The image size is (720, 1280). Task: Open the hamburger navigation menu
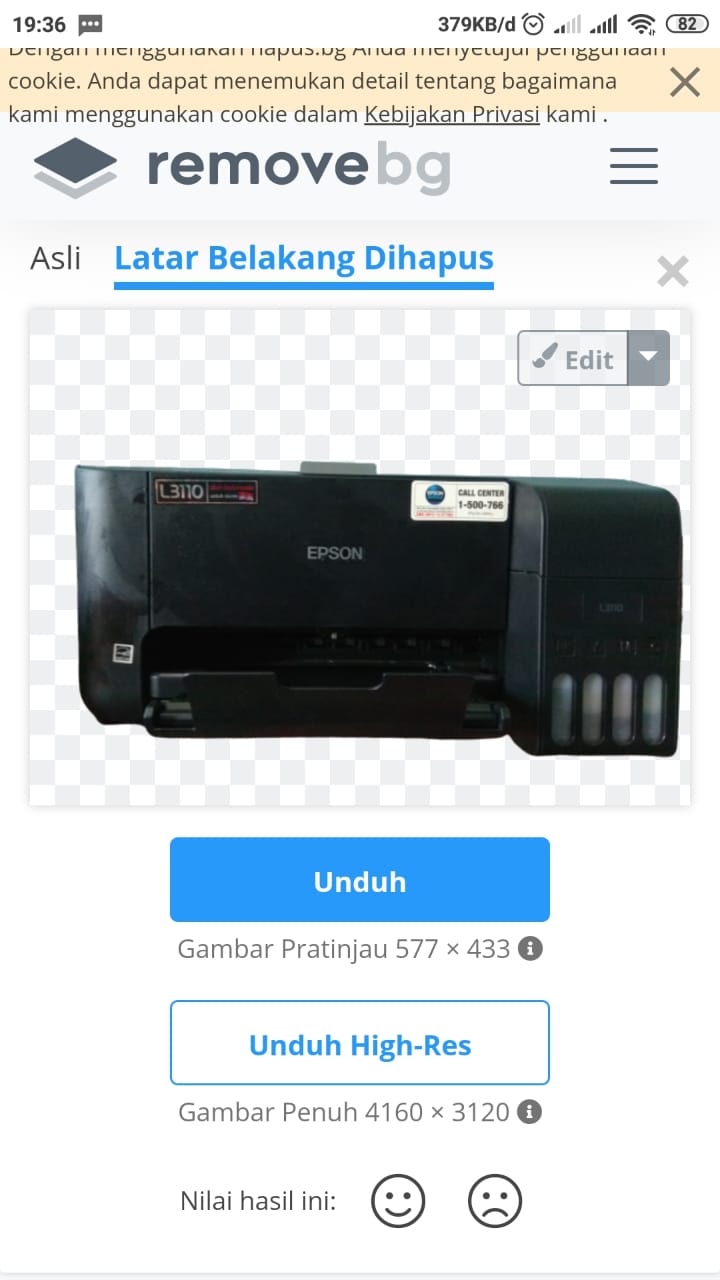633,166
